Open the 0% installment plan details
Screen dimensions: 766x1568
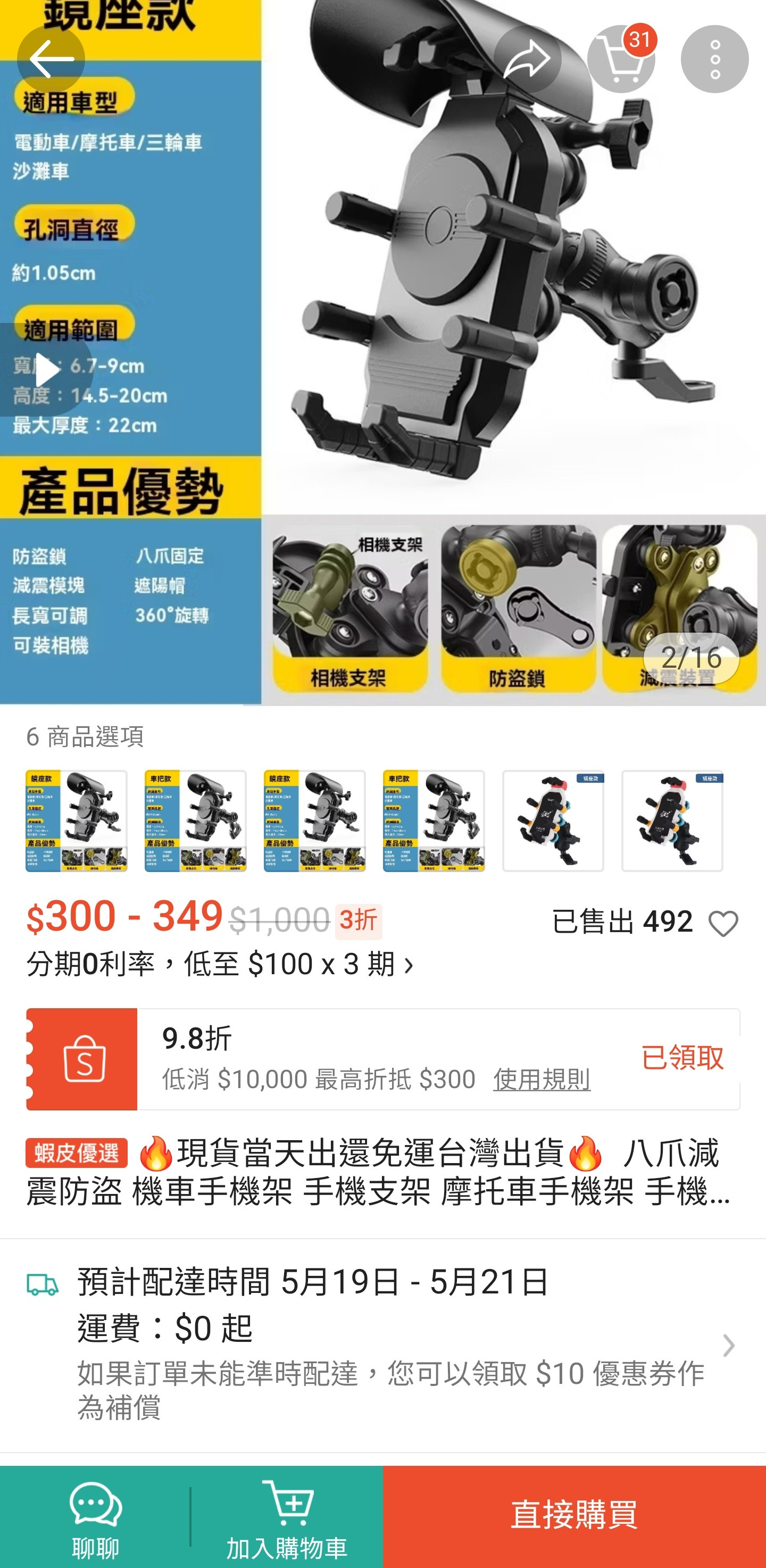point(219,964)
